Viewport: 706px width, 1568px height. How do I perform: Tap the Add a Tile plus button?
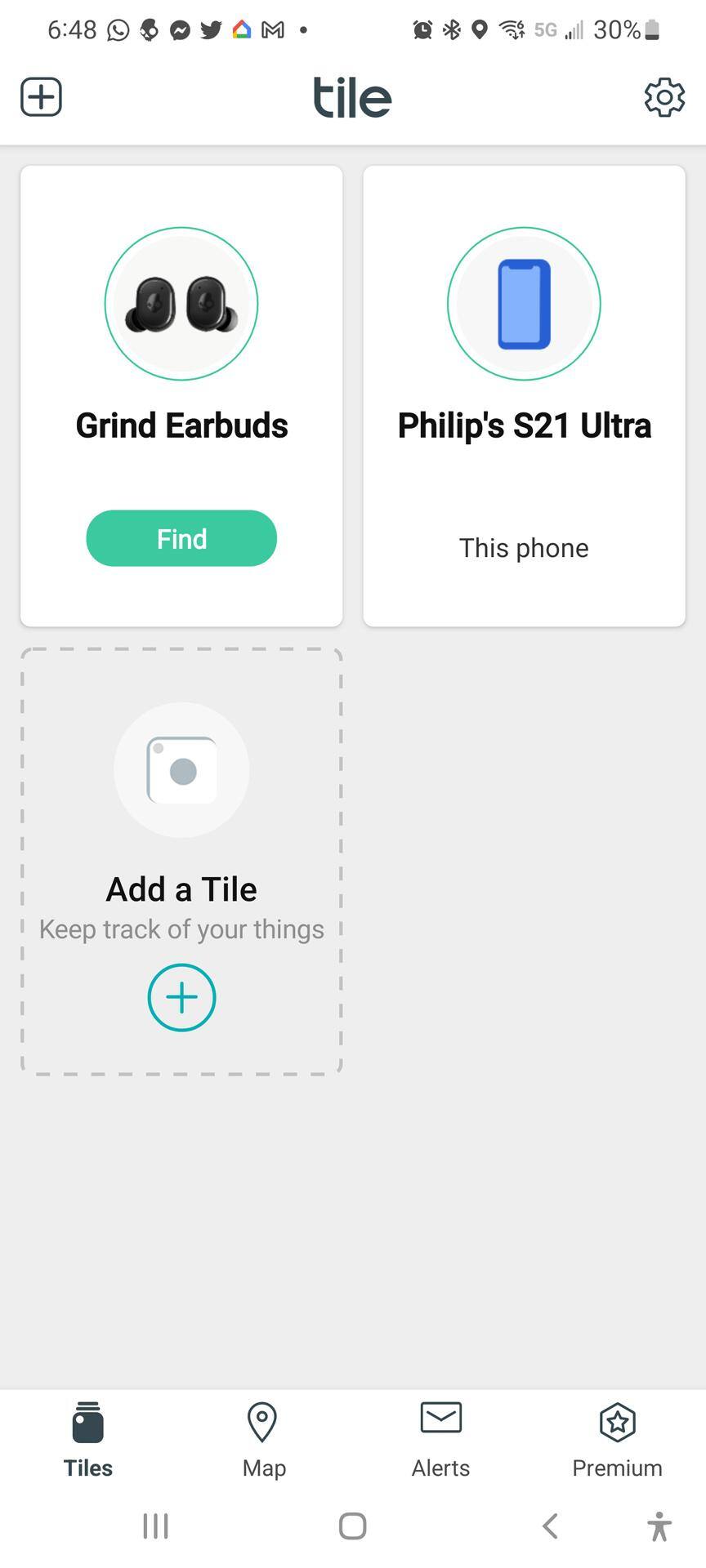pos(181,997)
